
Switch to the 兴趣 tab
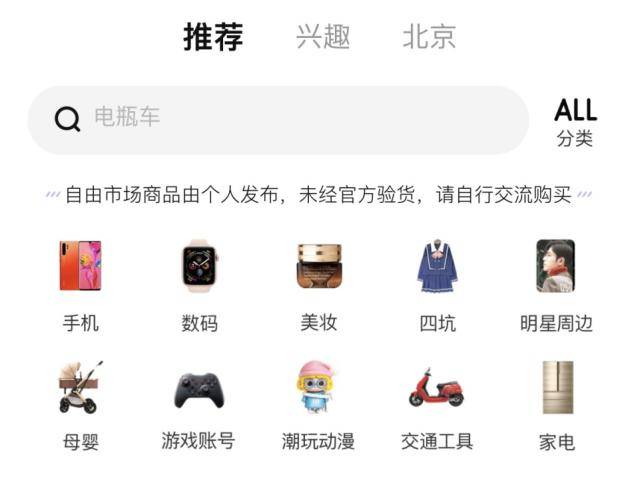point(323,38)
